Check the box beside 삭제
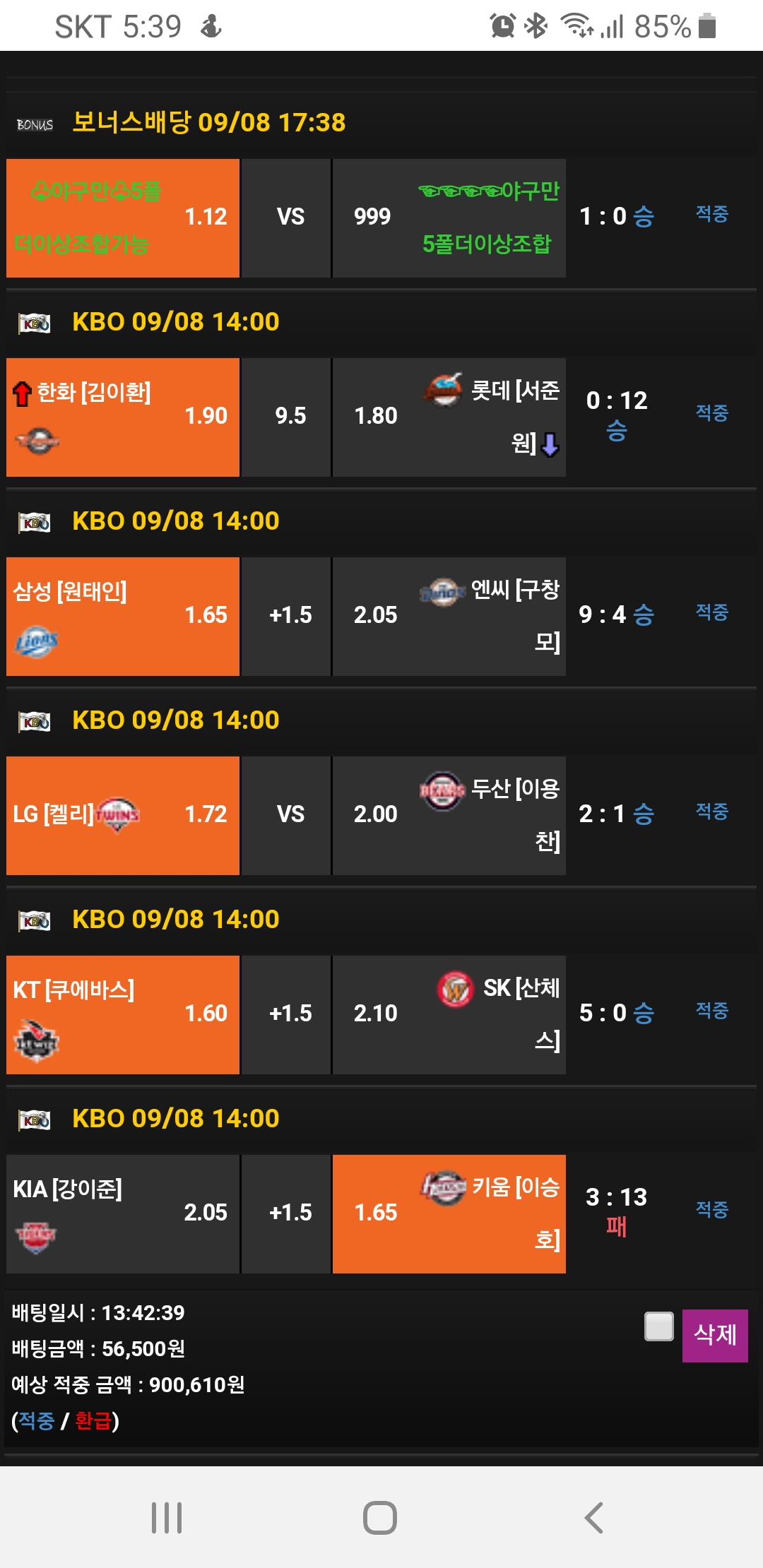Image resolution: width=763 pixels, height=1568 pixels. pos(659,1326)
